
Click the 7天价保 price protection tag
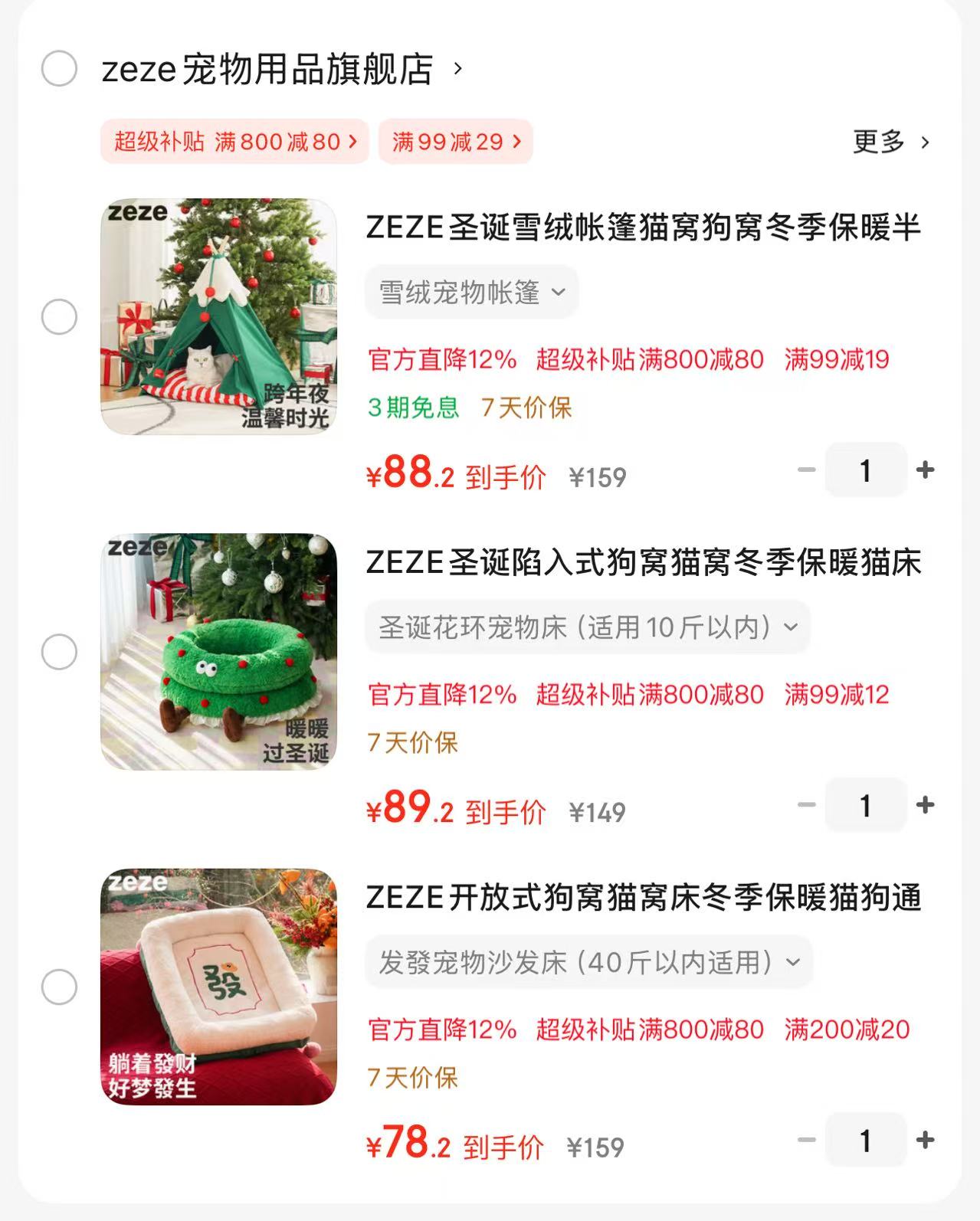(526, 409)
